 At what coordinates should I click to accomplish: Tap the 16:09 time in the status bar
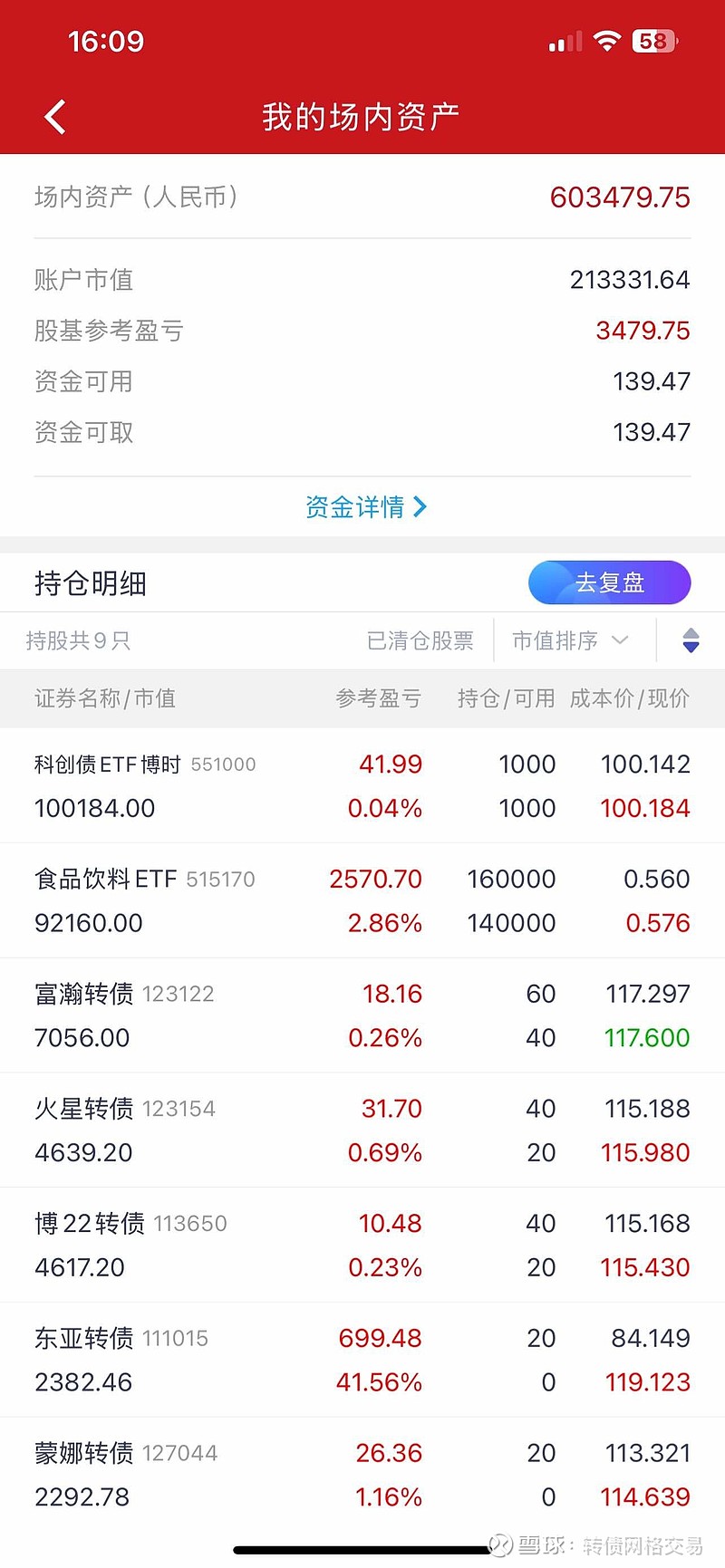tap(108, 40)
